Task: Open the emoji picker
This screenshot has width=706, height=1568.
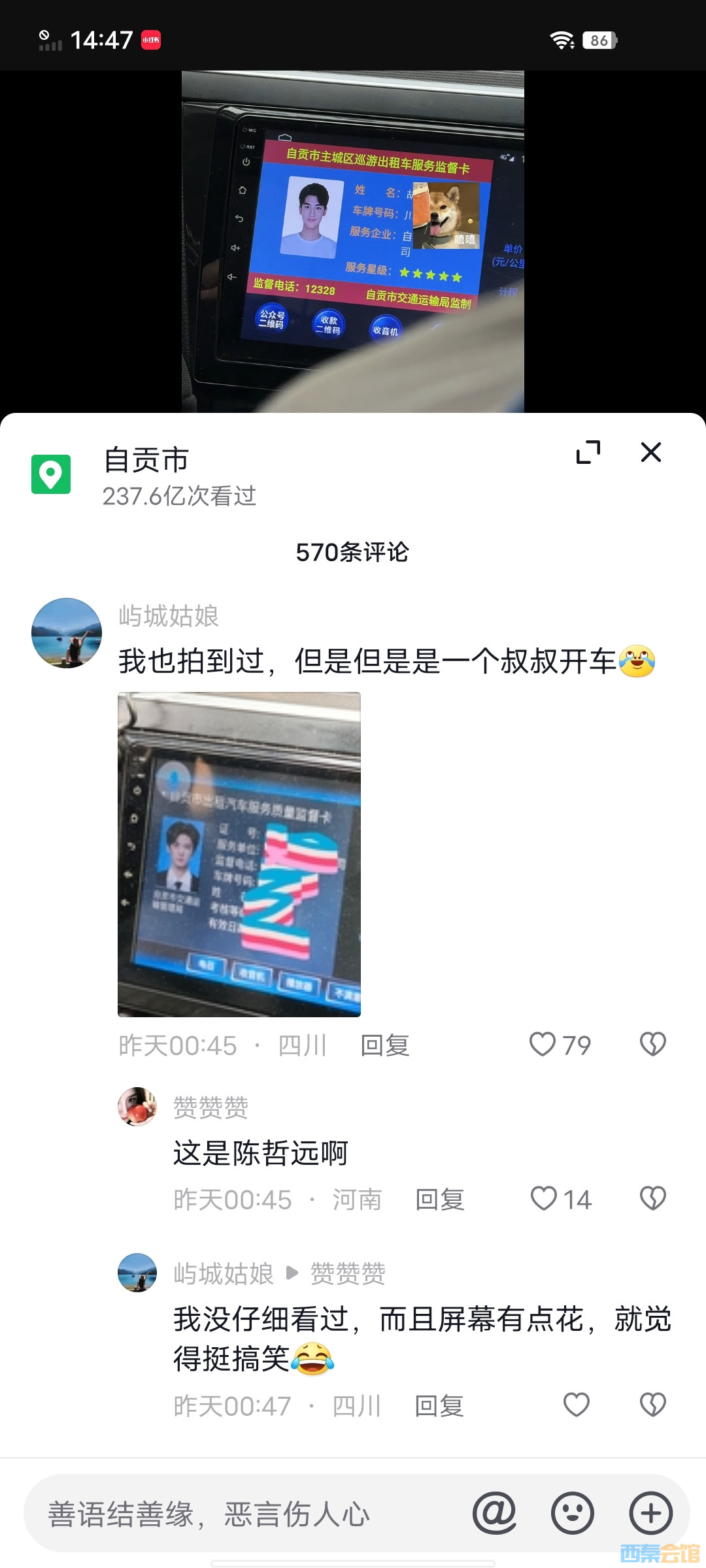Action: [573, 1513]
